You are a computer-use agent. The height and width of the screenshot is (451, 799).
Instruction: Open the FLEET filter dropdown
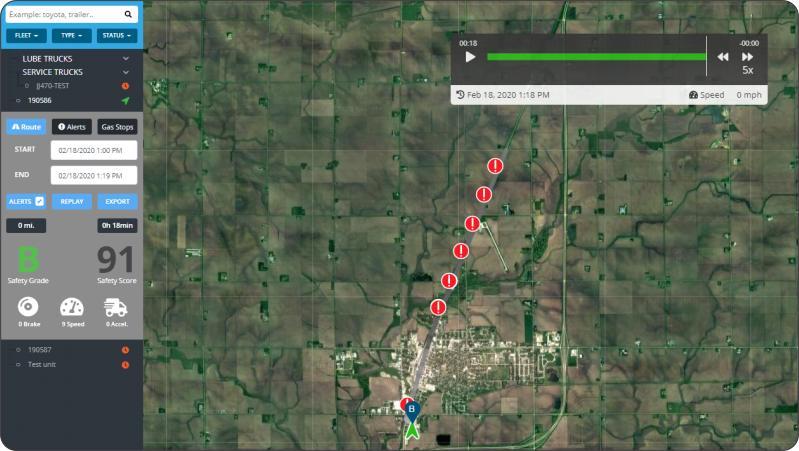tap(26, 35)
